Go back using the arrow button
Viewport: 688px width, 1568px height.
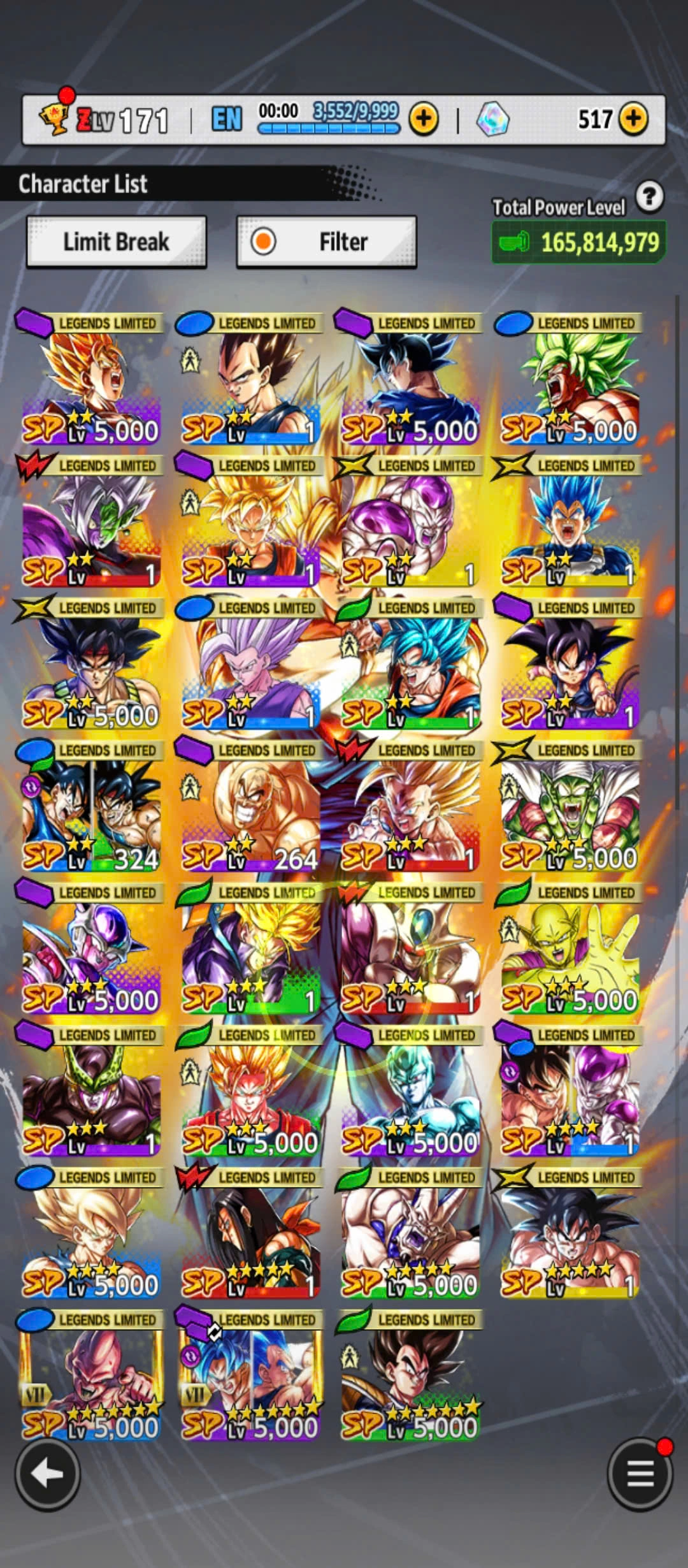[48, 1474]
